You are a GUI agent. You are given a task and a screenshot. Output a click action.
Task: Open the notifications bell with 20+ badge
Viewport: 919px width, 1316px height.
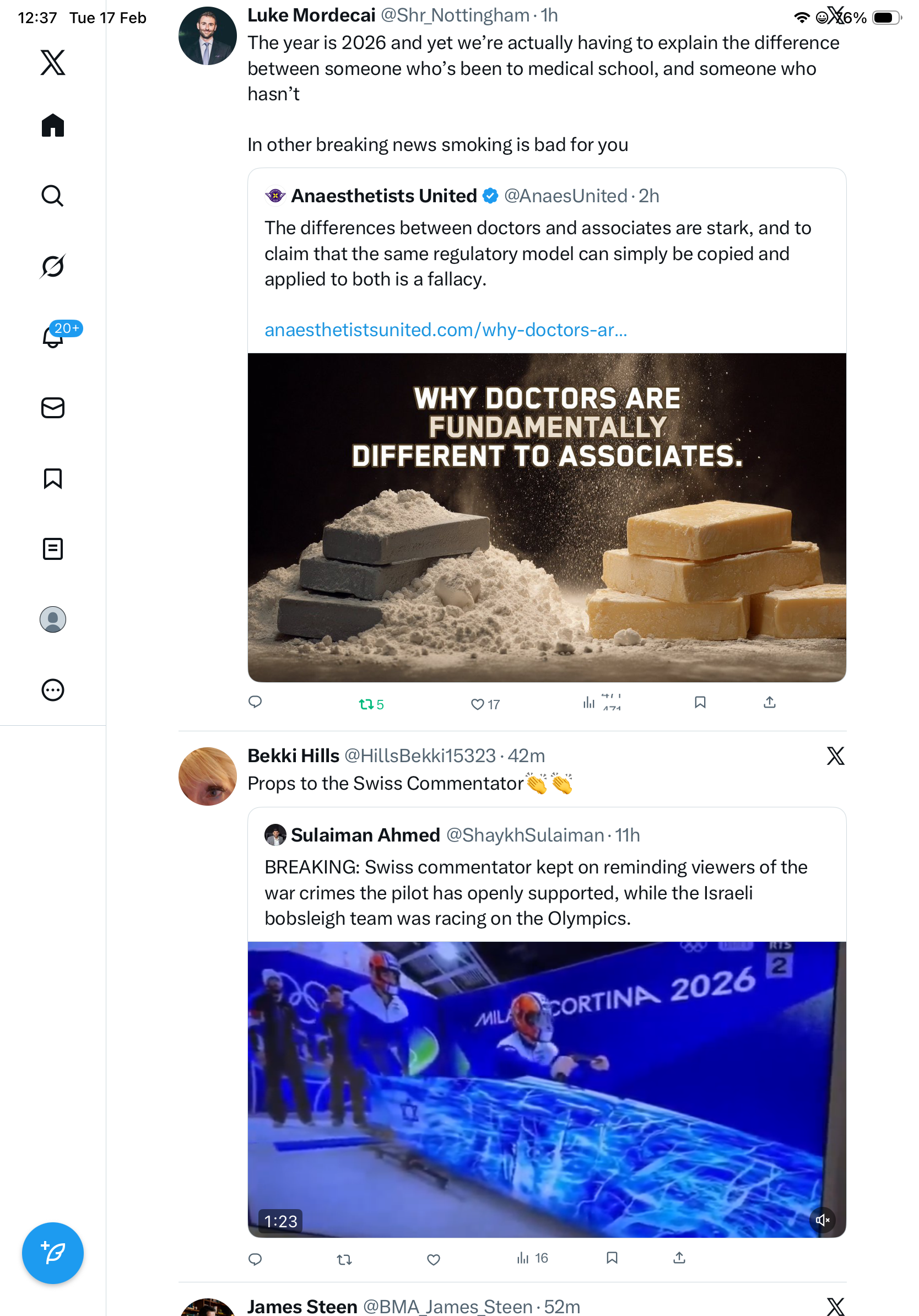[x=53, y=337]
